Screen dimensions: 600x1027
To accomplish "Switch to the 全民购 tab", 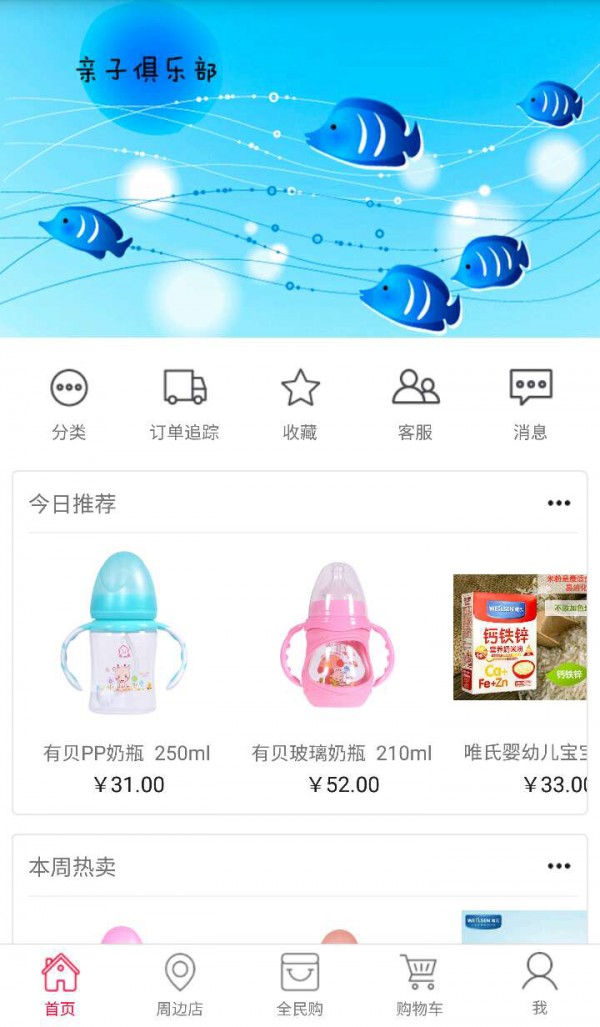I will click(300, 985).
